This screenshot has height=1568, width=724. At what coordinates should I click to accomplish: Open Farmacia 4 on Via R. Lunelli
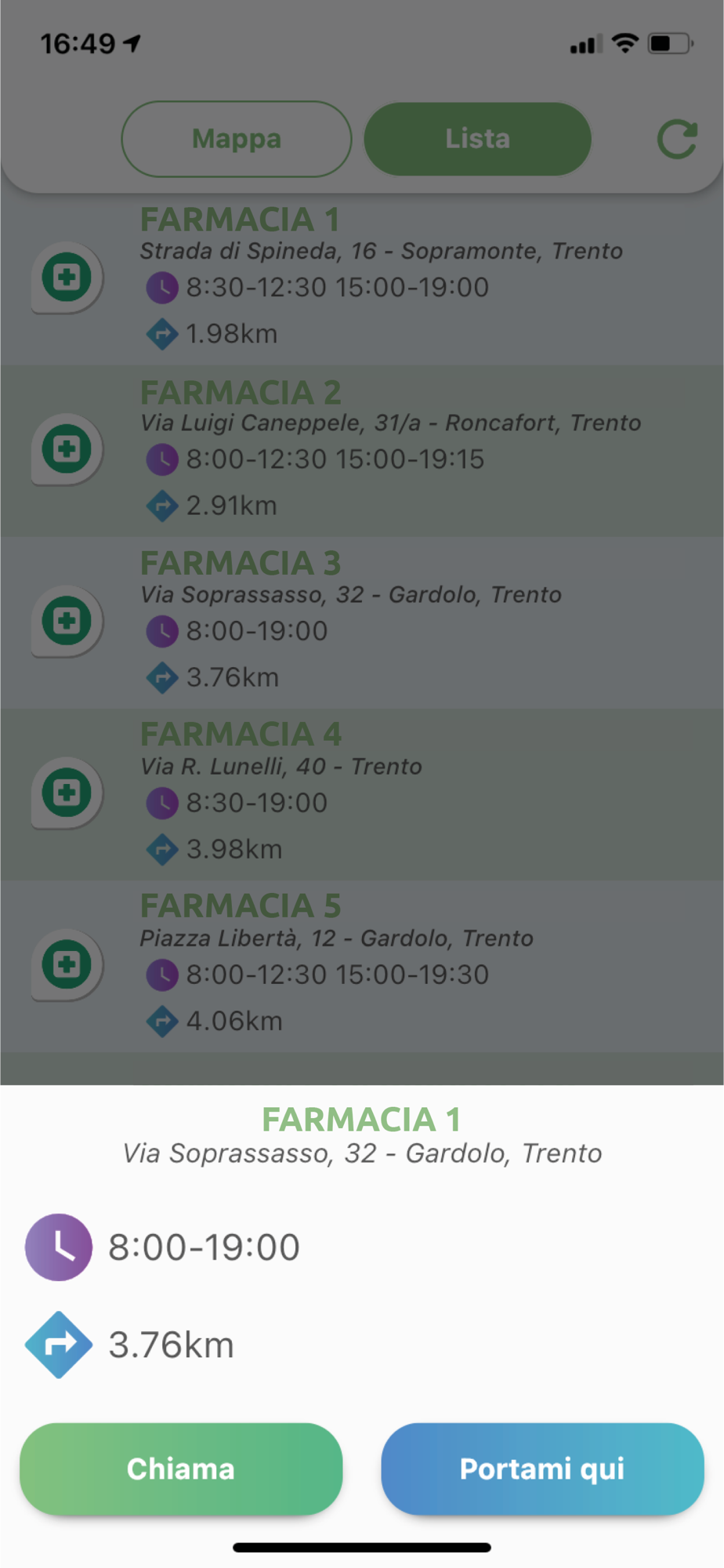[362, 794]
